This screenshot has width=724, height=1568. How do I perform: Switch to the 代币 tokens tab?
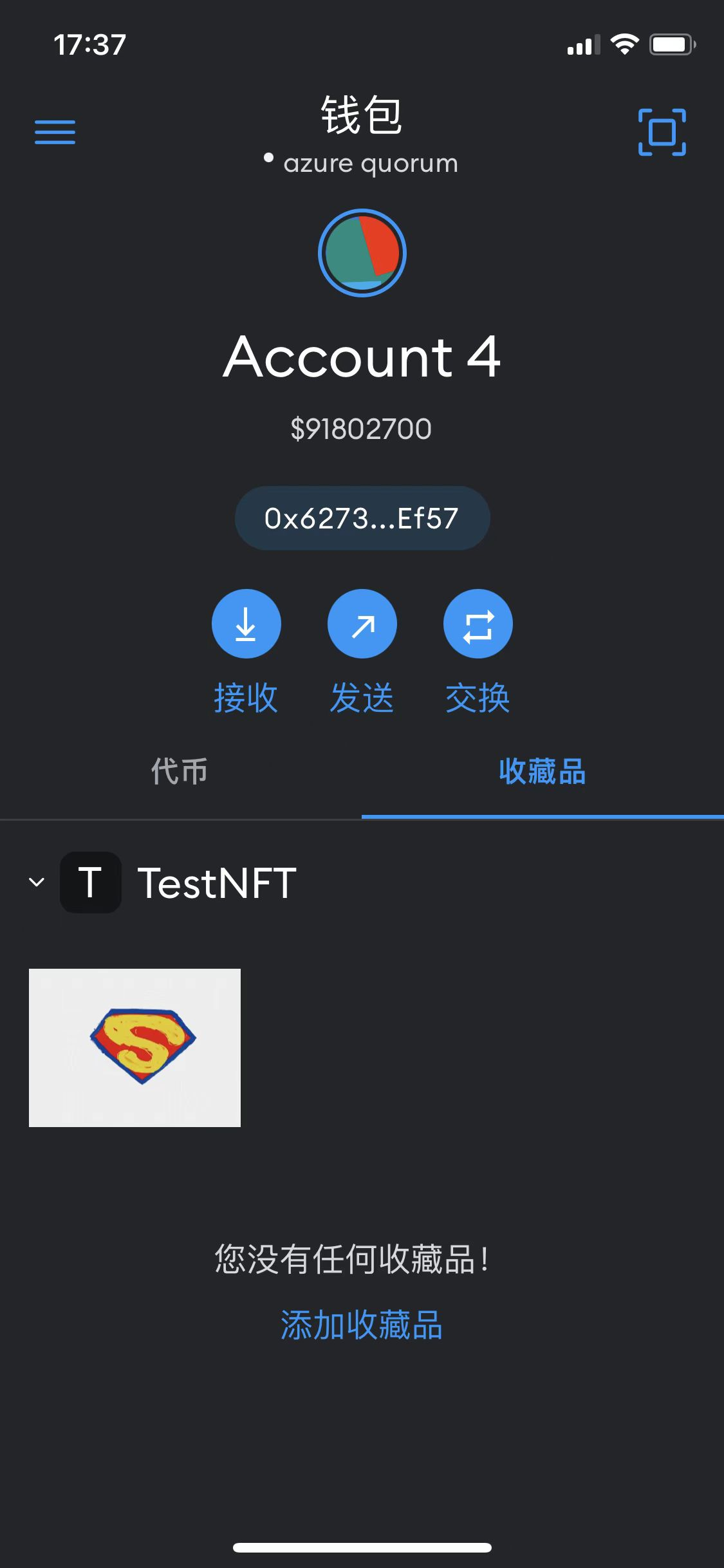[x=180, y=771]
